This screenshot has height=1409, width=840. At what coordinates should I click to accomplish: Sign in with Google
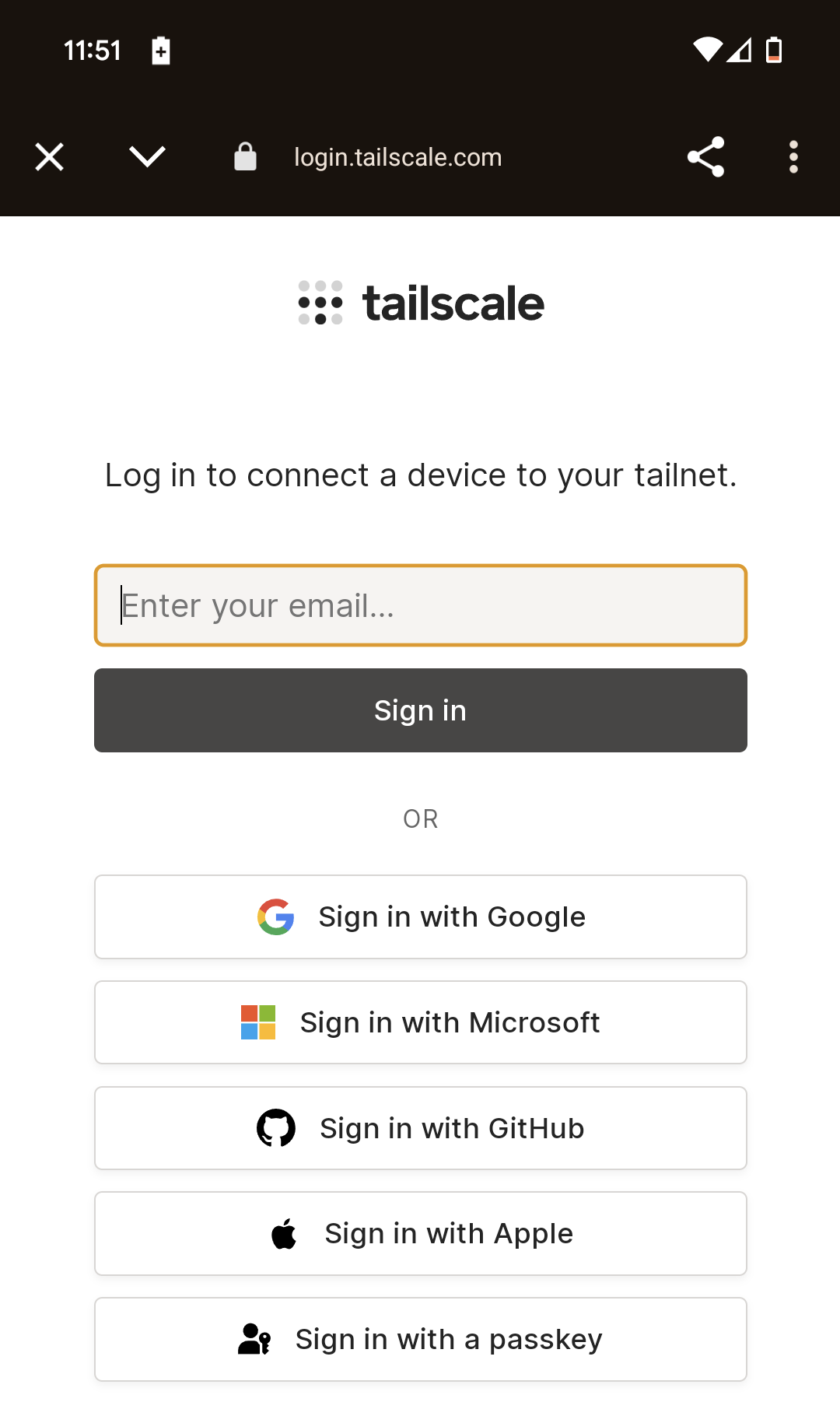[421, 917]
